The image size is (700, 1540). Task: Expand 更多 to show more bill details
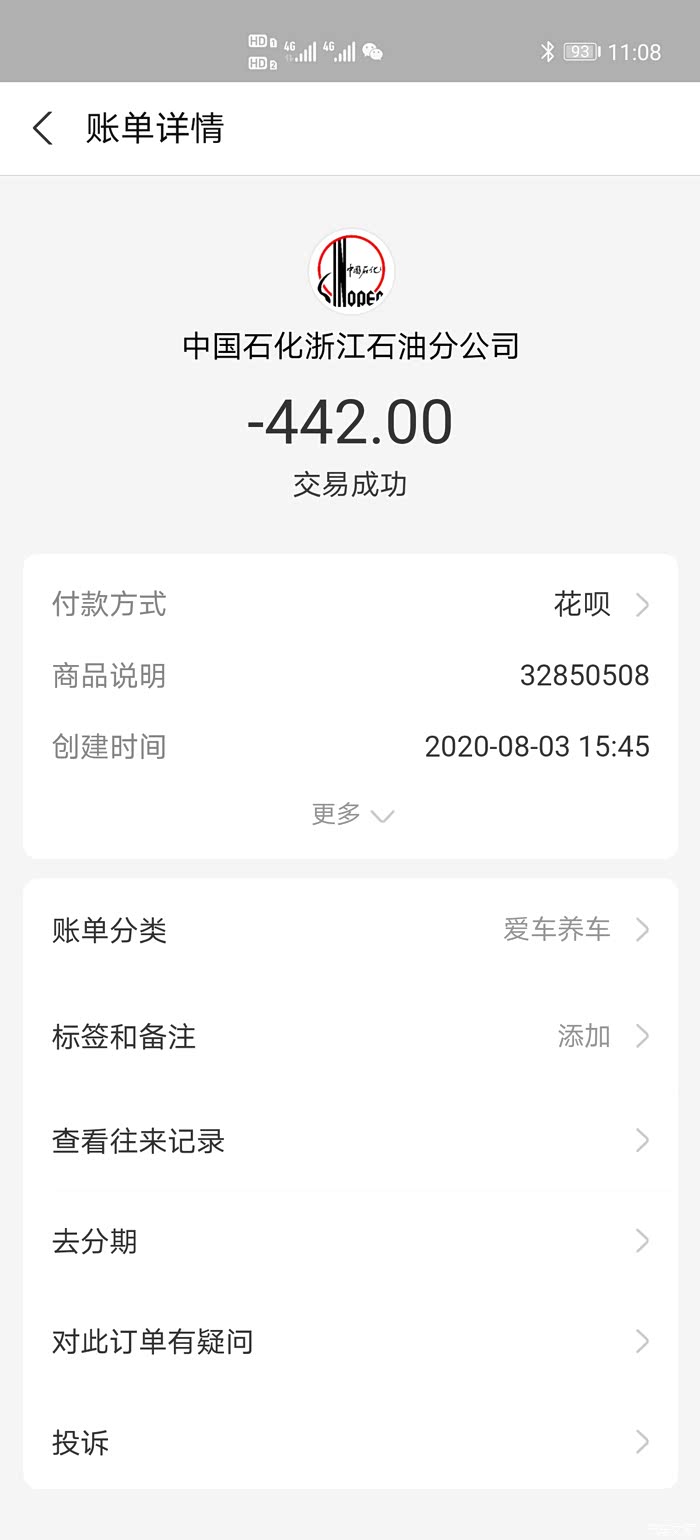pos(352,815)
